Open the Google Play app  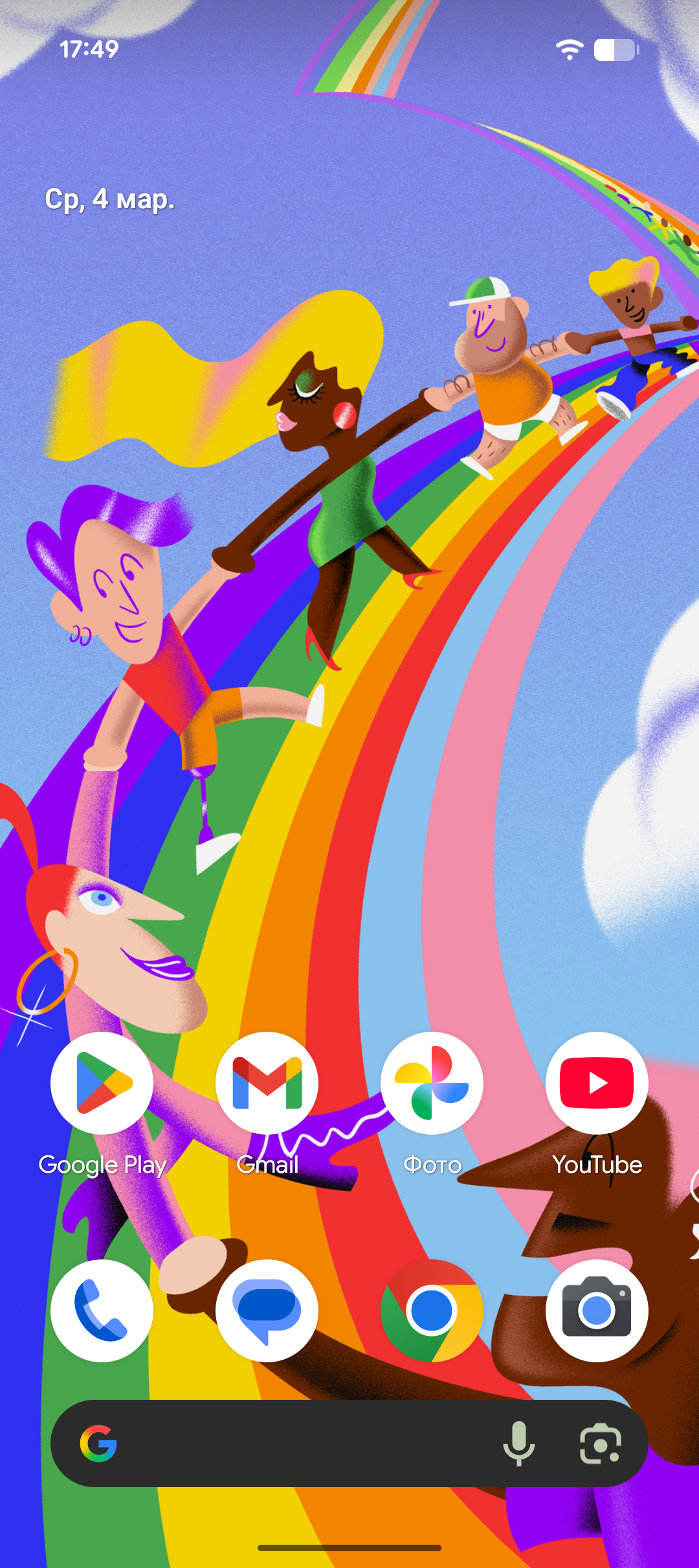click(102, 1083)
